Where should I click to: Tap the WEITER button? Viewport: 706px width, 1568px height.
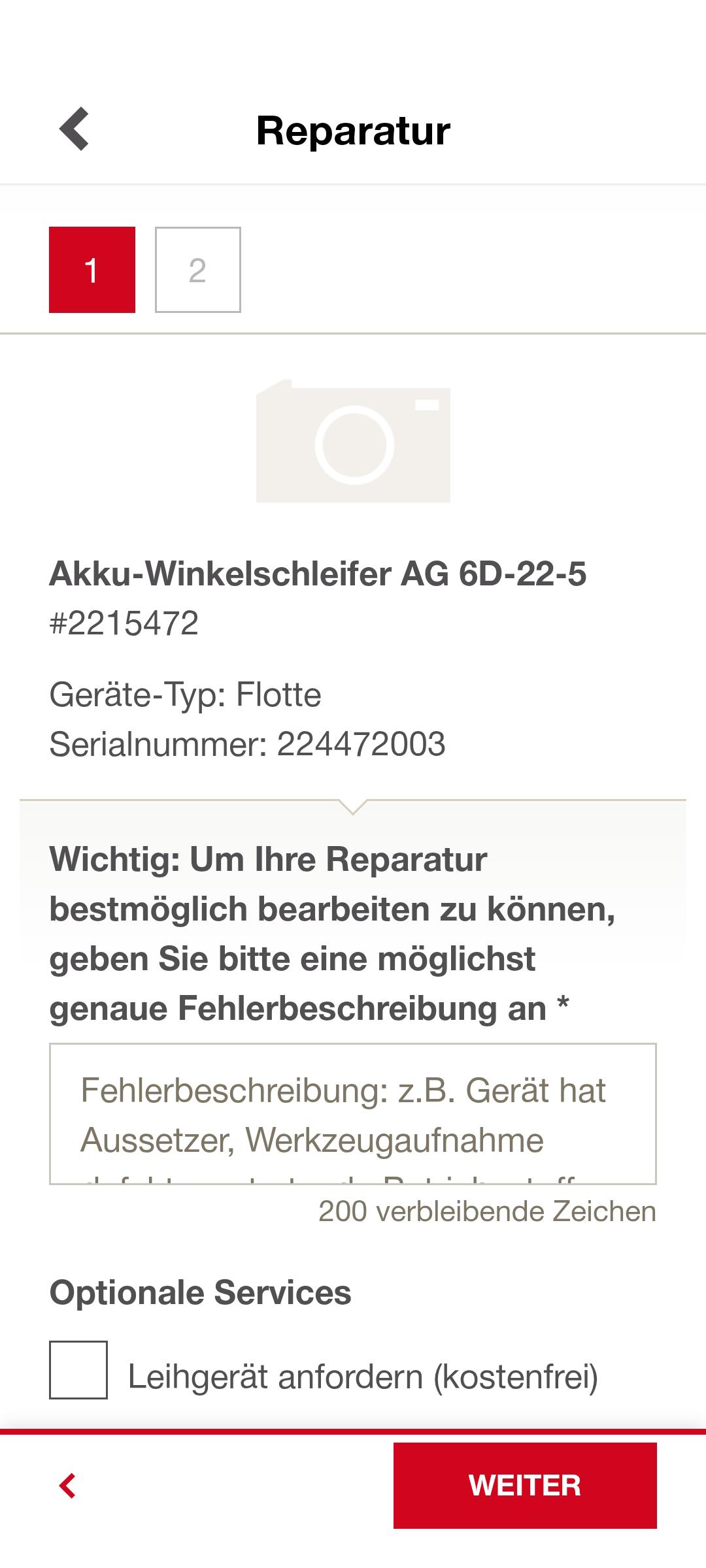click(x=525, y=1486)
